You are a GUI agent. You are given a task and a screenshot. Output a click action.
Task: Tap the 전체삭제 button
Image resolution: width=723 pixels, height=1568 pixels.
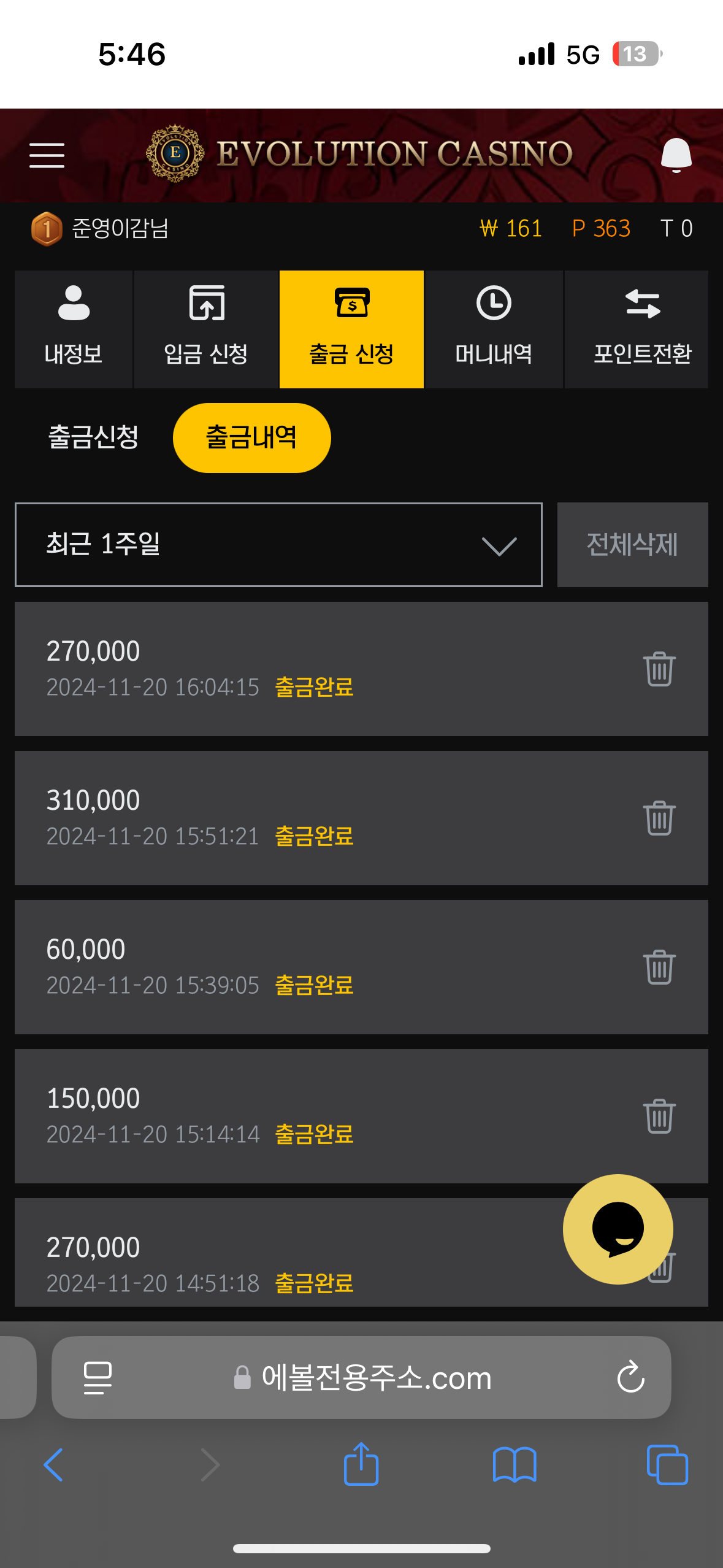(632, 545)
